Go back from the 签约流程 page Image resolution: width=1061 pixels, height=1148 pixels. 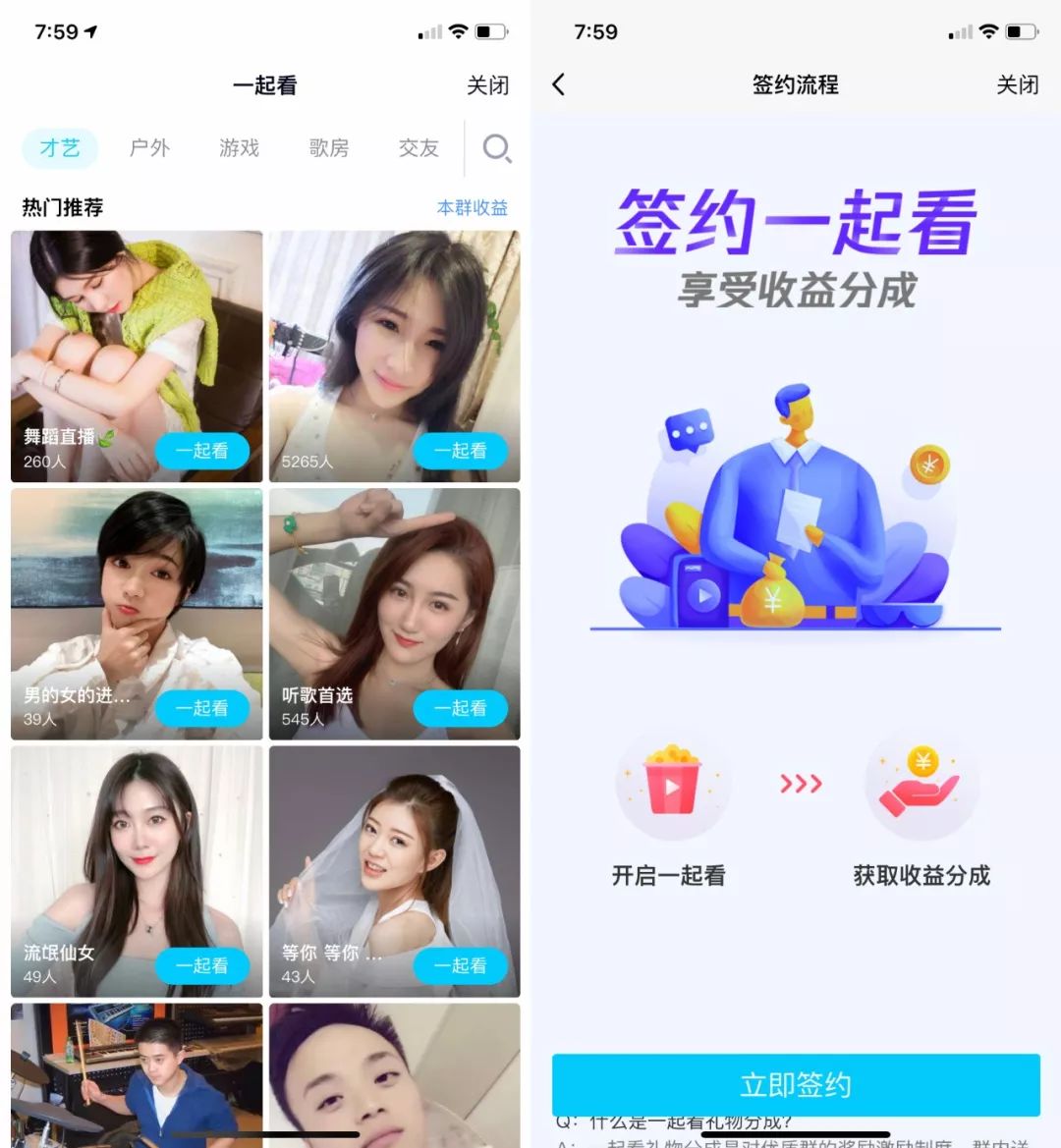pos(558,85)
